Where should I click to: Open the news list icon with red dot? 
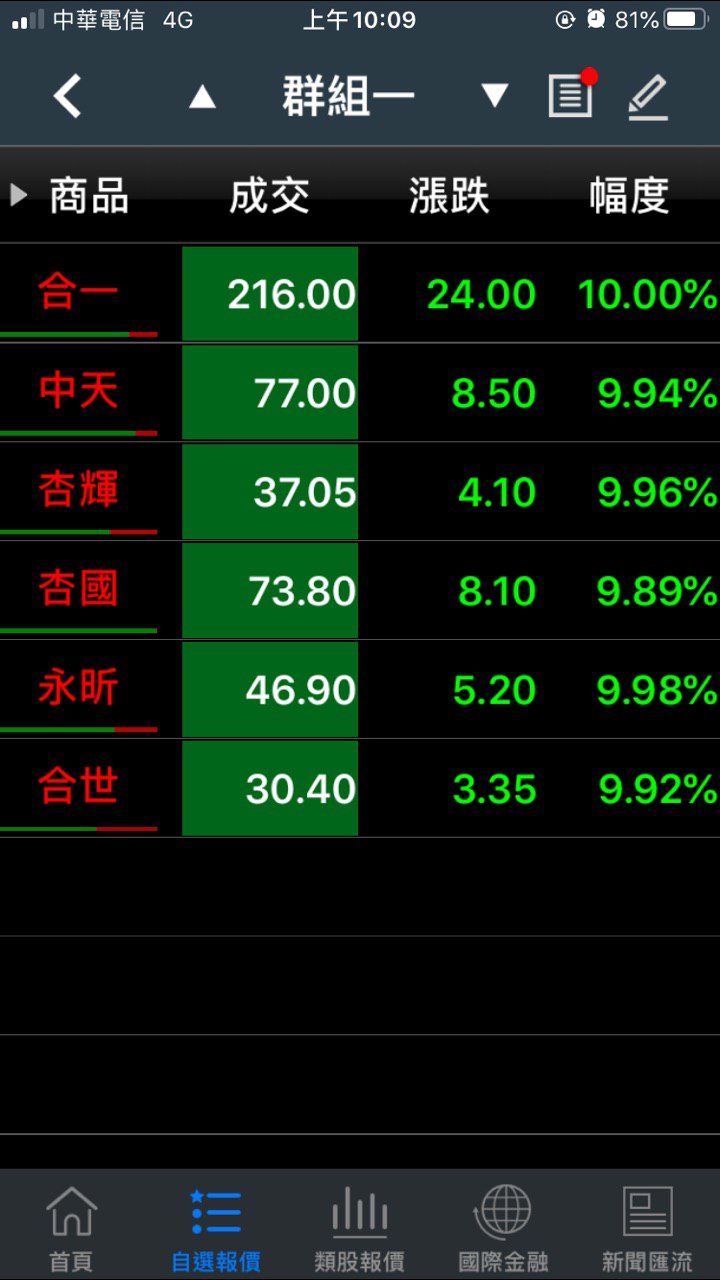click(571, 96)
